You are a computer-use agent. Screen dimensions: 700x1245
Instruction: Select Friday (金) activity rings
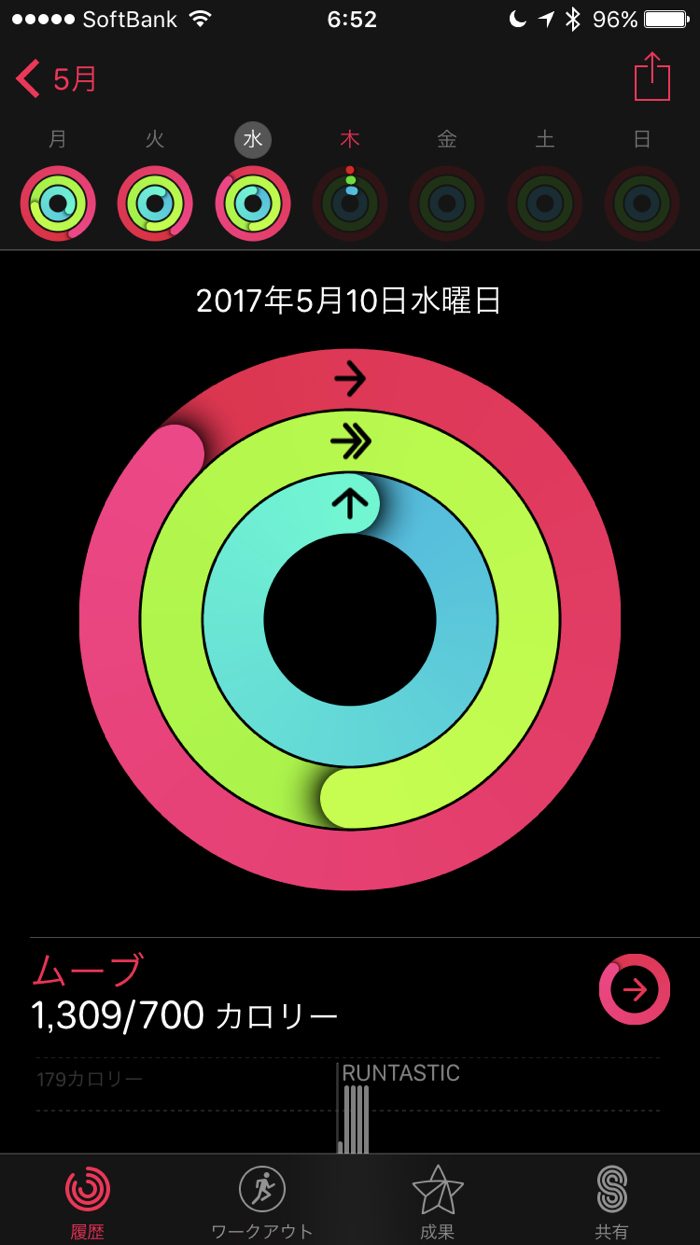pos(447,203)
